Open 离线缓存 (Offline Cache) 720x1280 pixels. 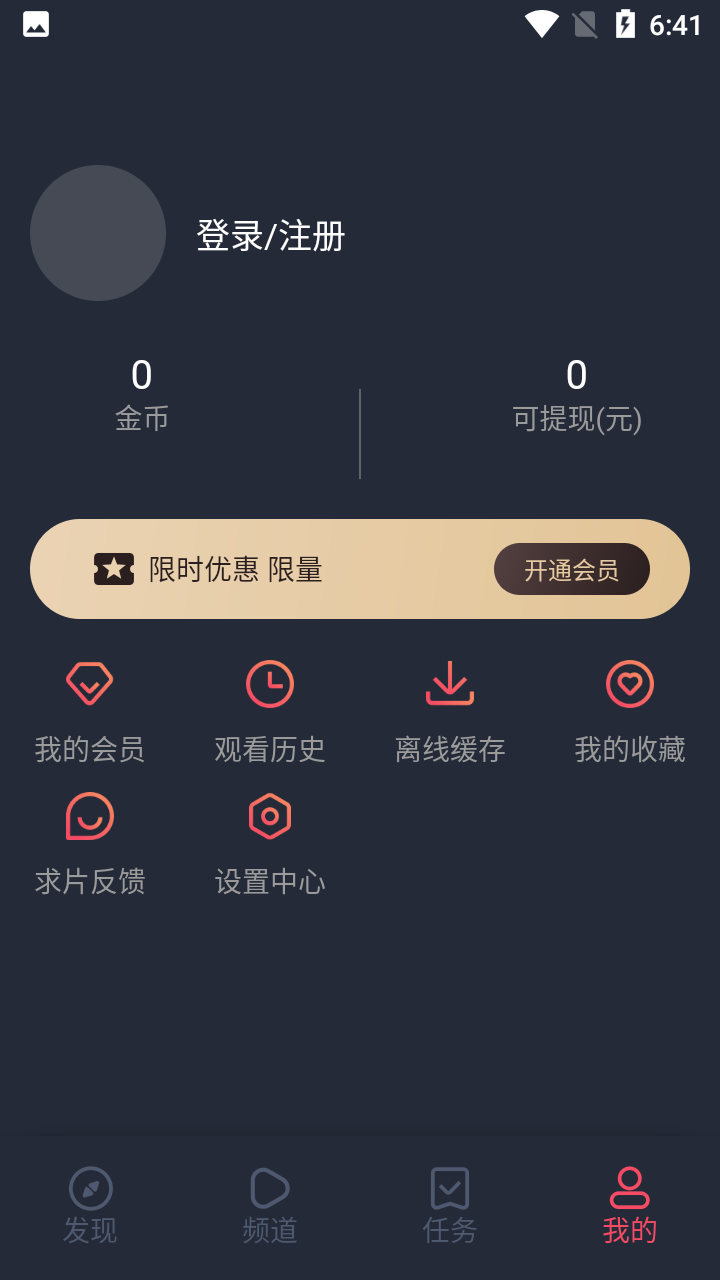pyautogui.click(x=449, y=710)
